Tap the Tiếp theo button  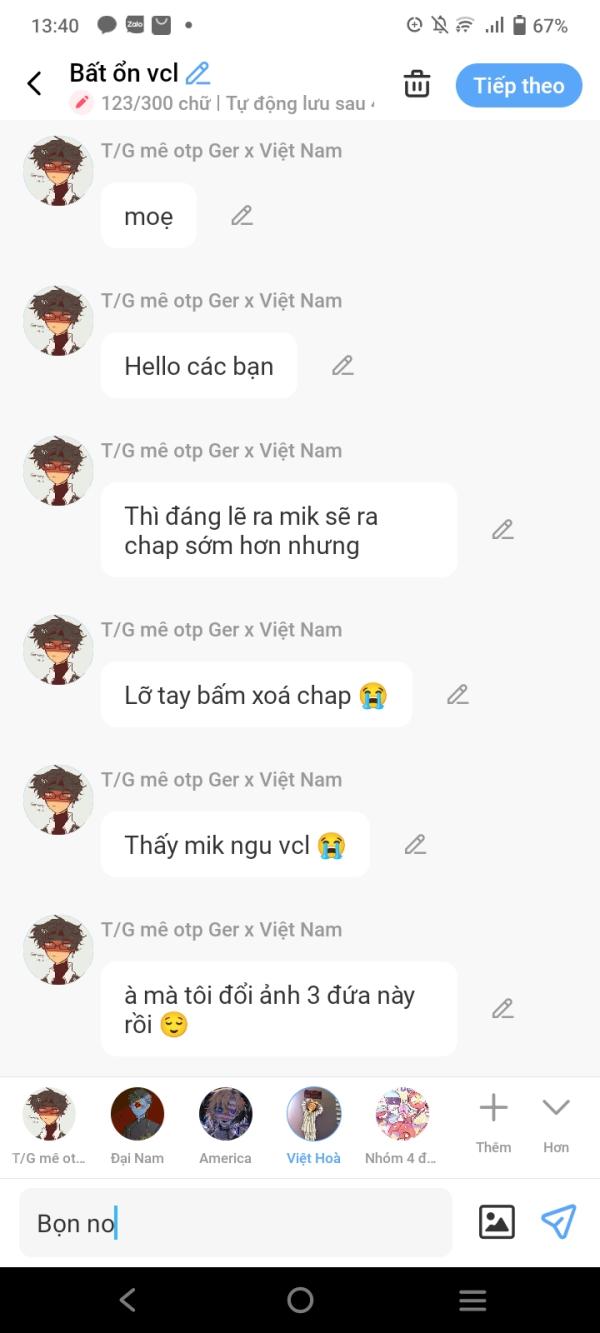tap(518, 86)
